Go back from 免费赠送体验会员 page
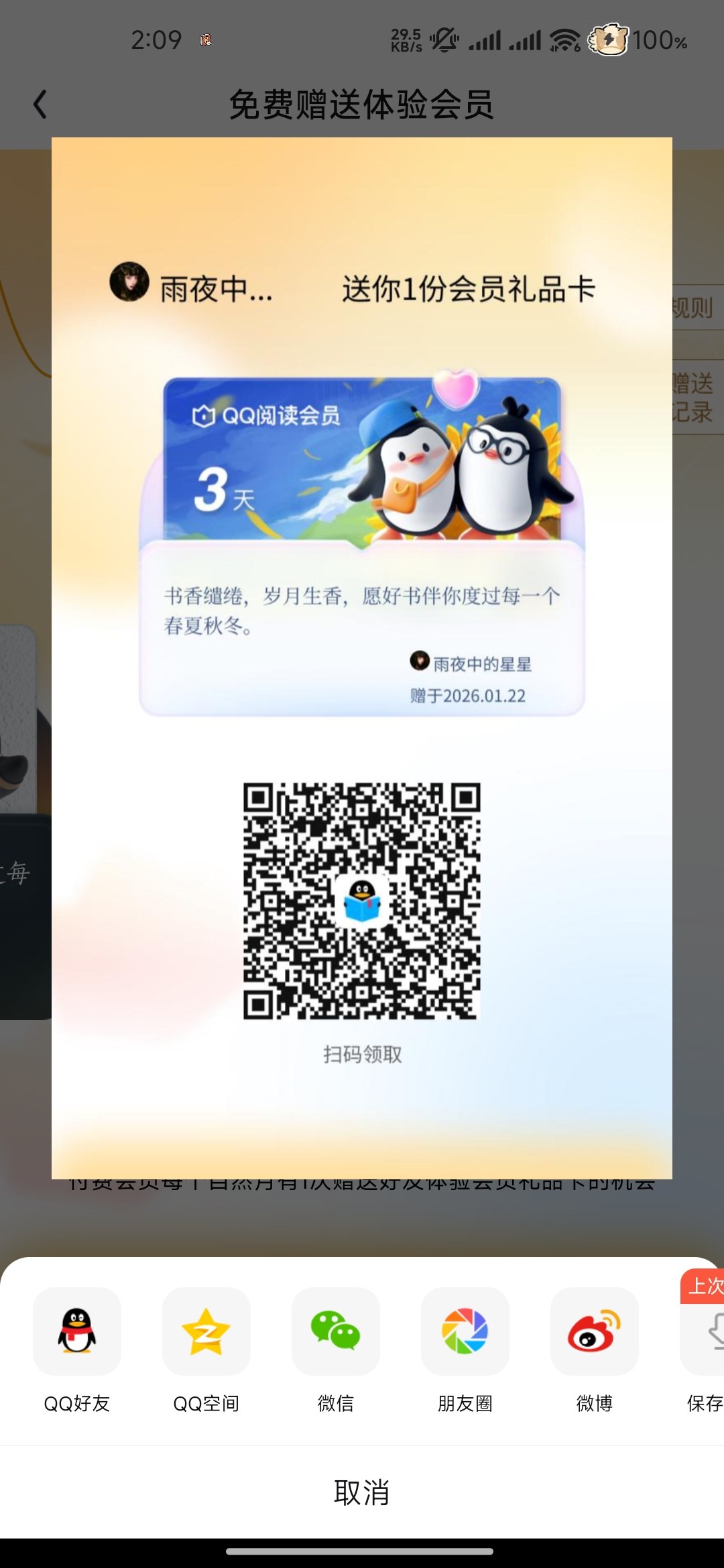Viewport: 724px width, 1568px height. (x=40, y=105)
